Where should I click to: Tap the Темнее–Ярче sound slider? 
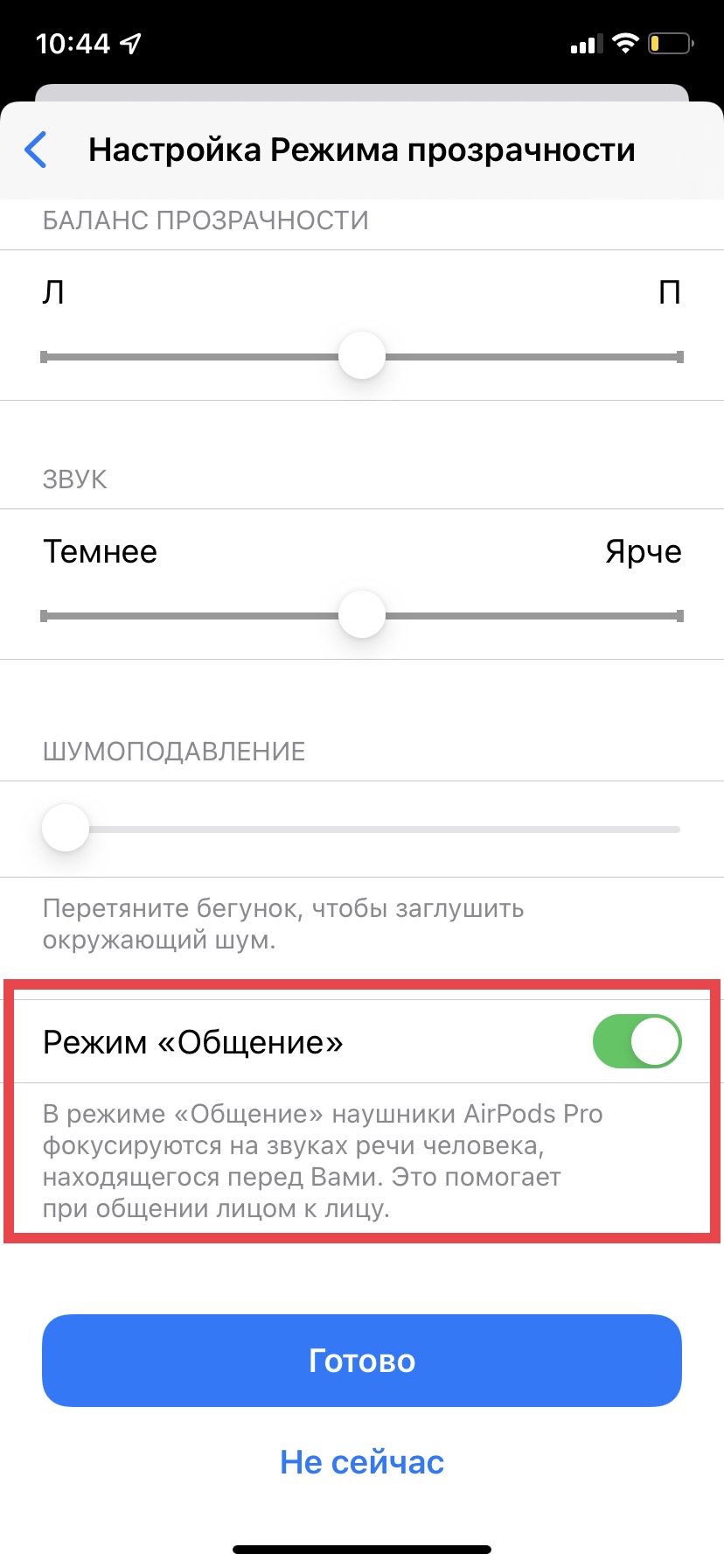pyautogui.click(x=362, y=615)
